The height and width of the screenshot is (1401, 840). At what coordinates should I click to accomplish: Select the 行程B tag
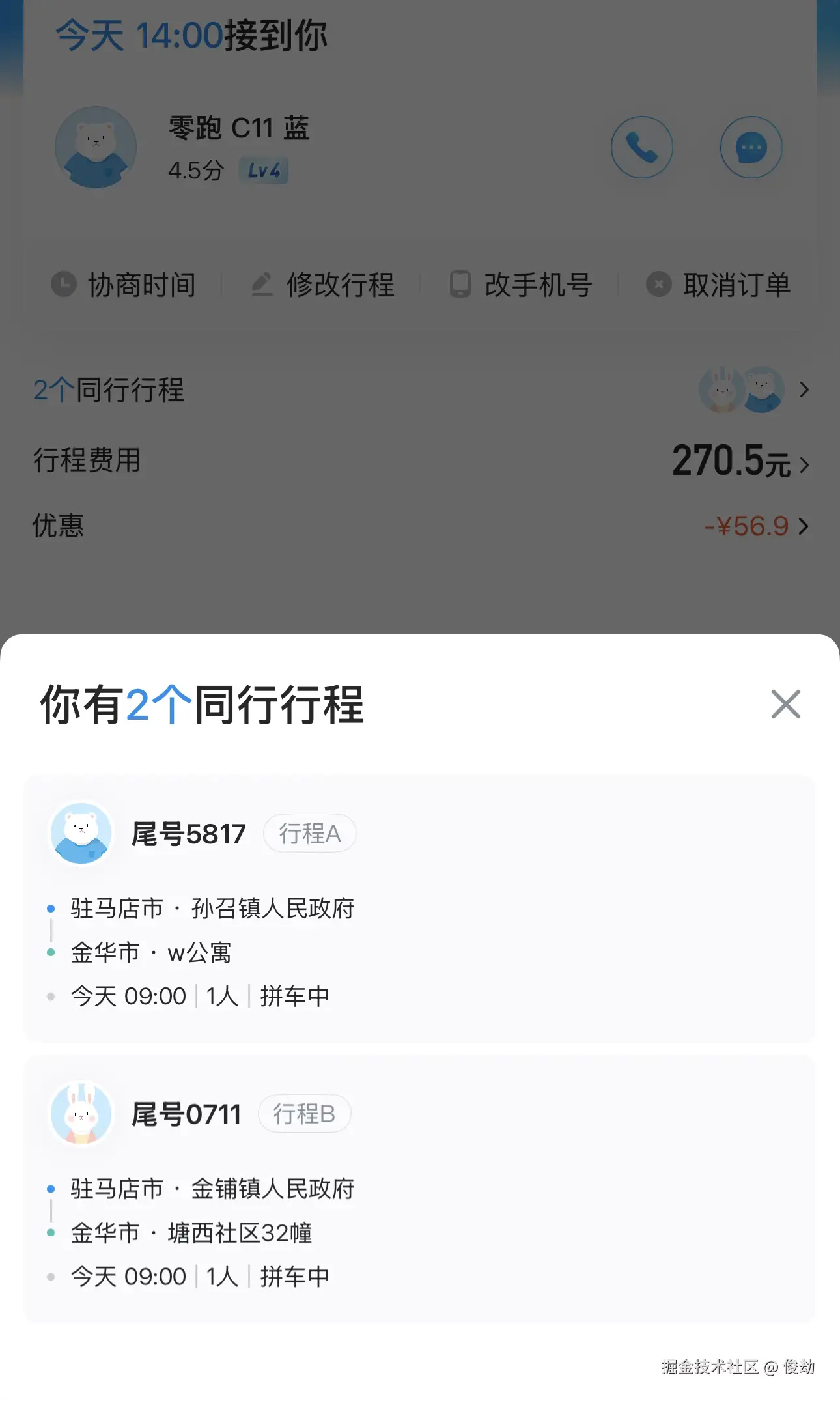click(305, 1114)
